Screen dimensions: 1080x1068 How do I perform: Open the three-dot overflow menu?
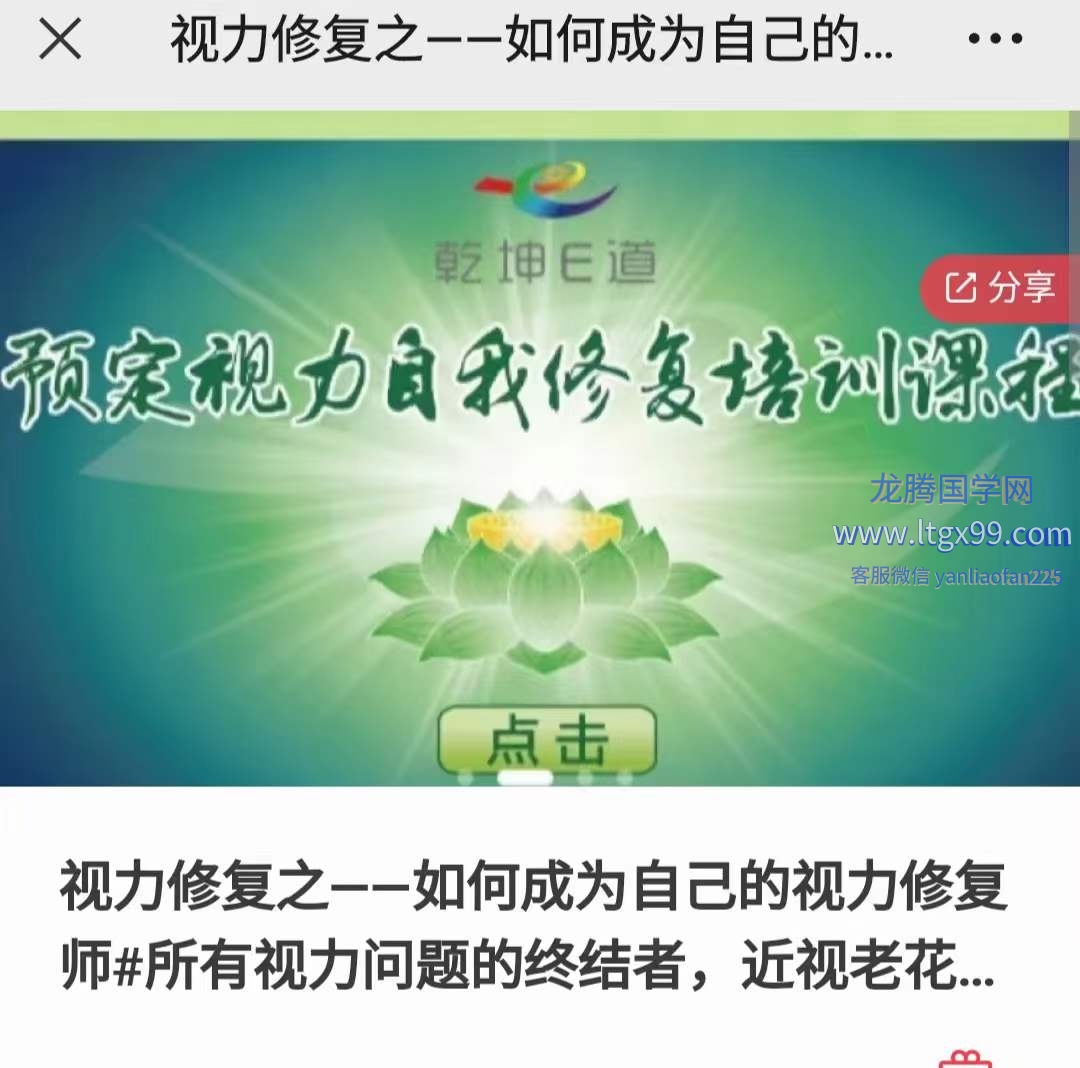(x=995, y=41)
